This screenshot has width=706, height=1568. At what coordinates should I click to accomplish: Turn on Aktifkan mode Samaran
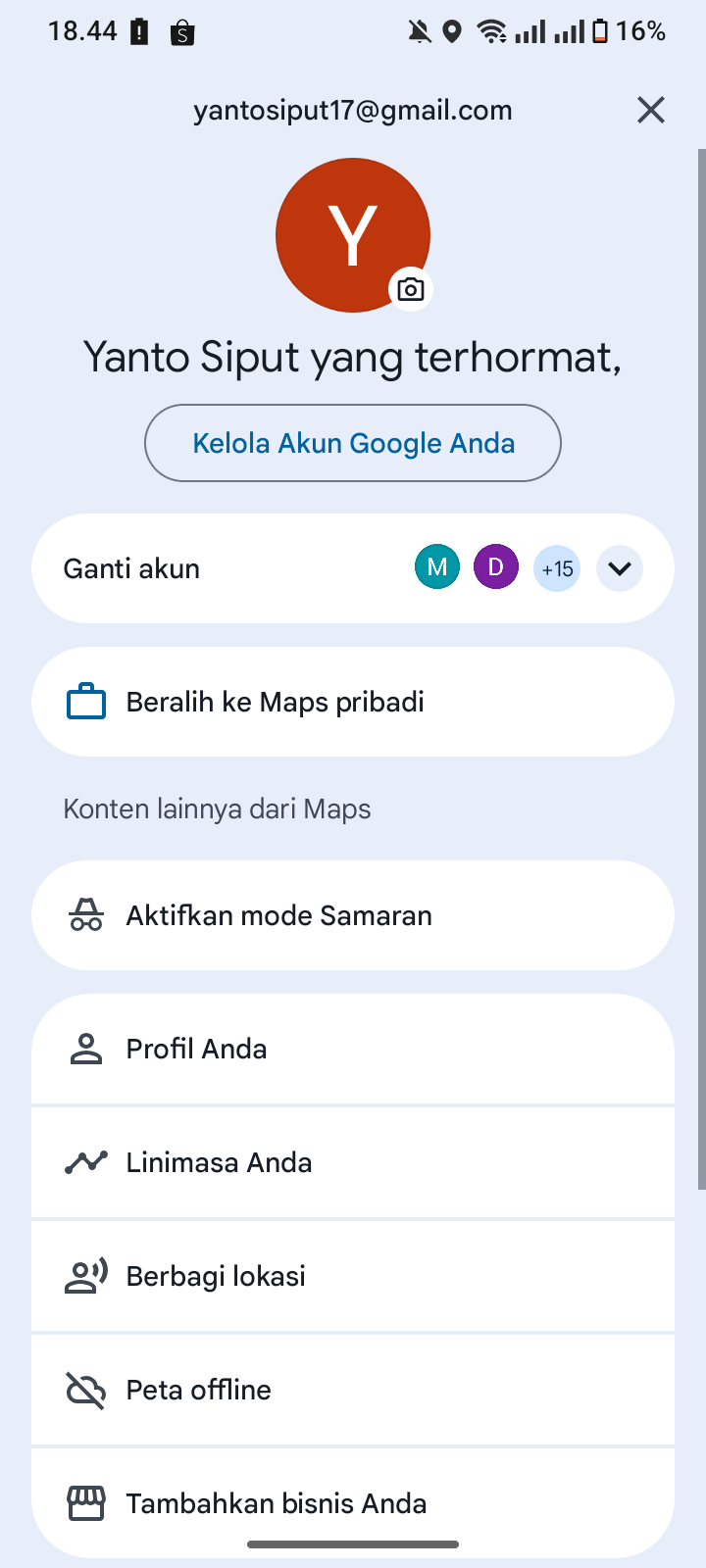click(353, 915)
